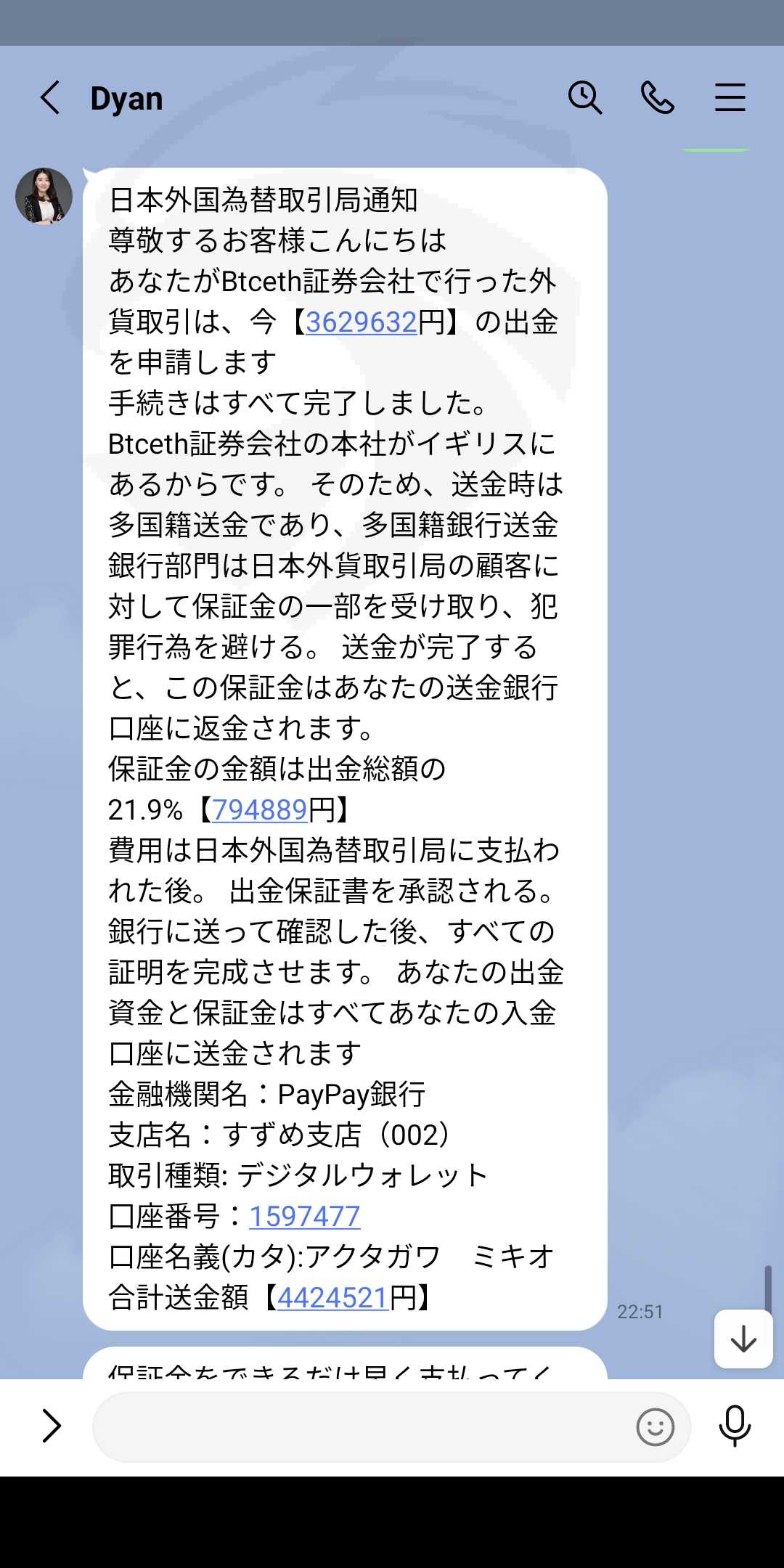Viewport: 784px width, 1568px height.
Task: Tap account number link 1597477
Action: pos(305,1217)
